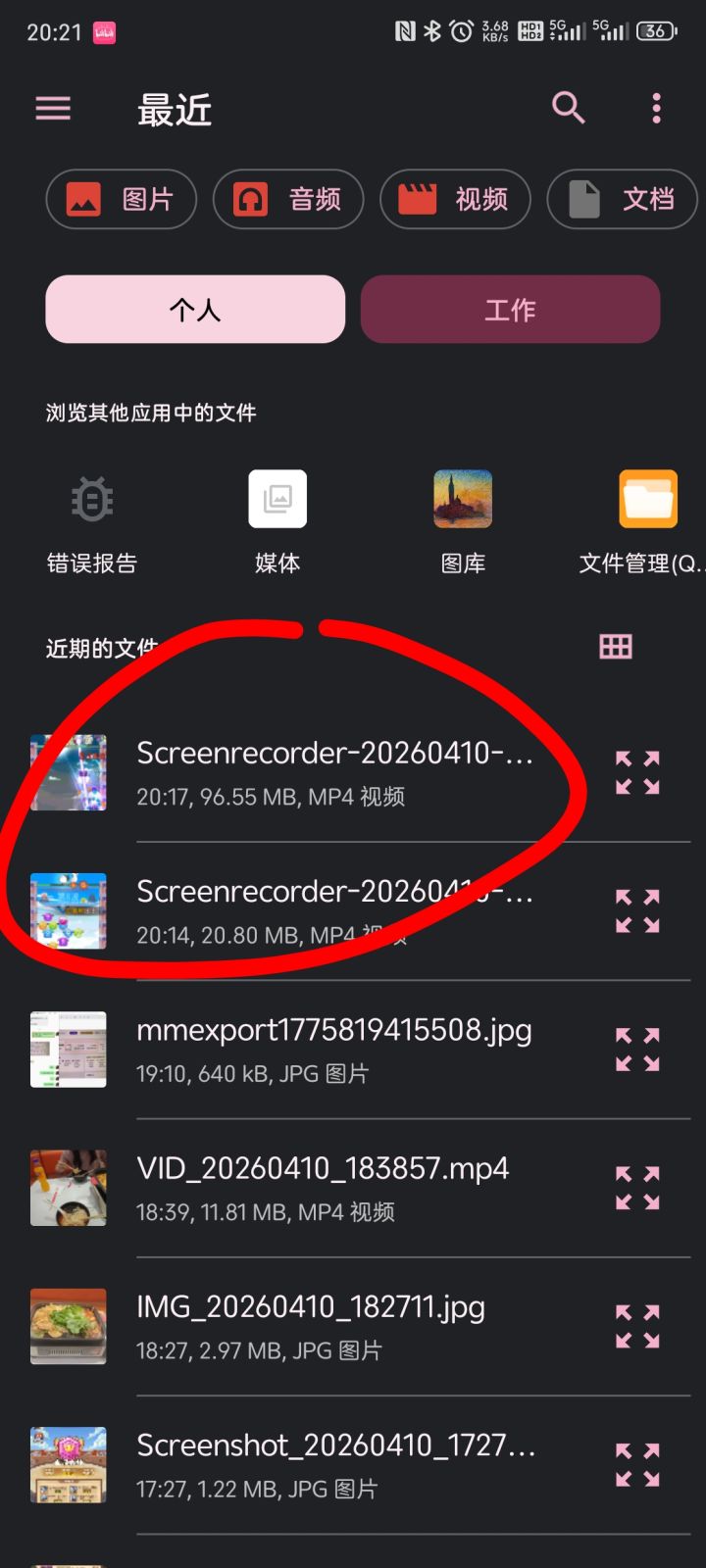Viewport: 706px width, 1568px height.
Task: Toggle the 图片 filter chip
Action: click(121, 199)
